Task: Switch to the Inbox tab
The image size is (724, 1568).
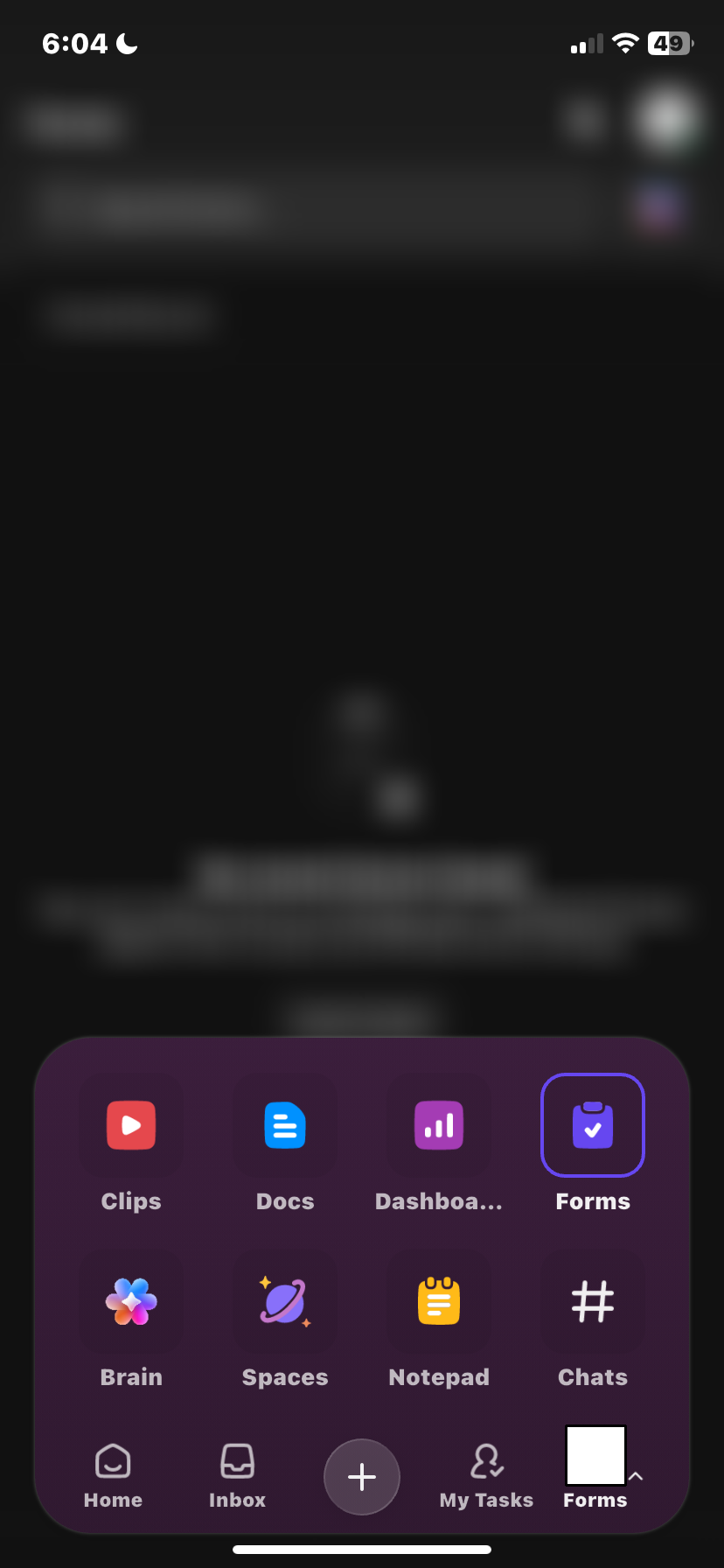Action: [237, 1476]
